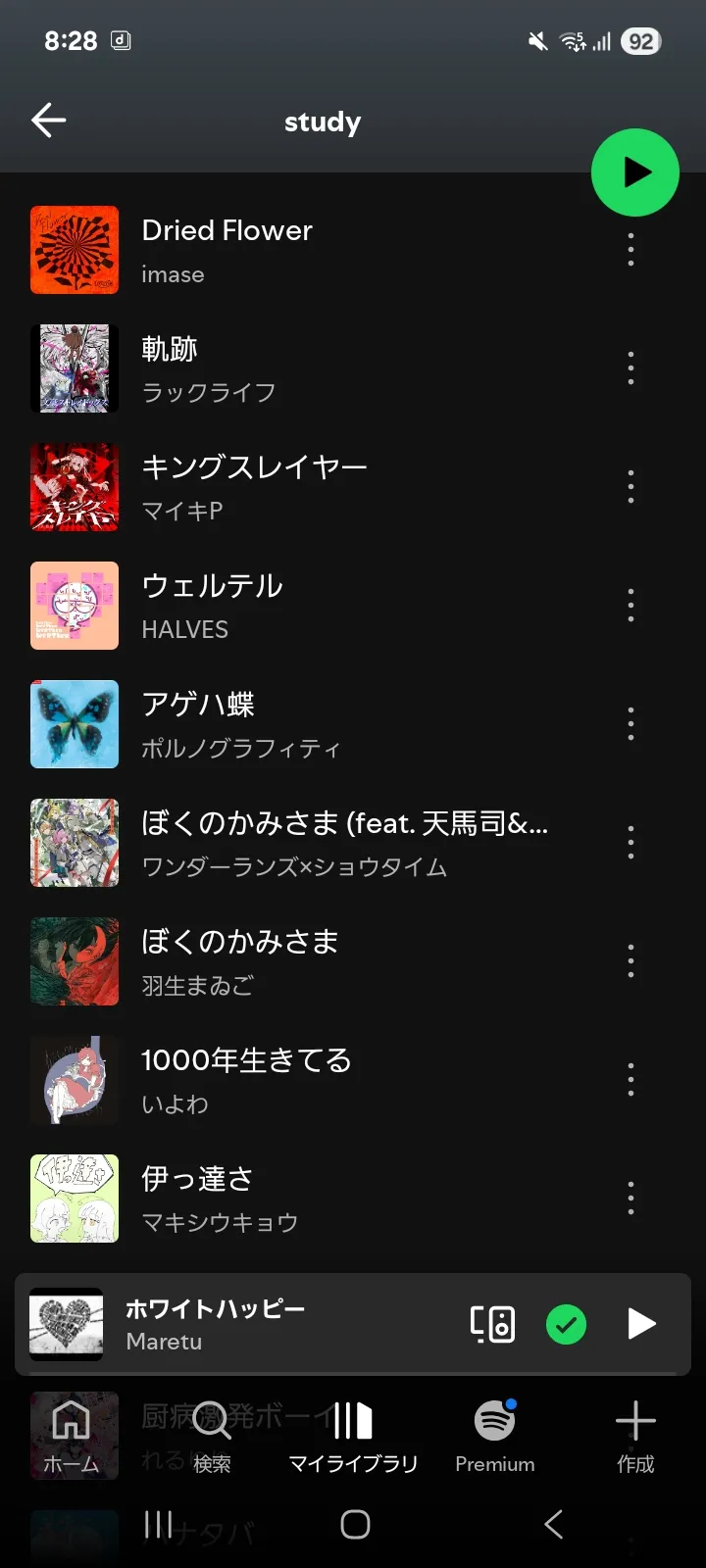Choose a device to connect for playback
The height and width of the screenshot is (1568, 706).
pos(492,1324)
